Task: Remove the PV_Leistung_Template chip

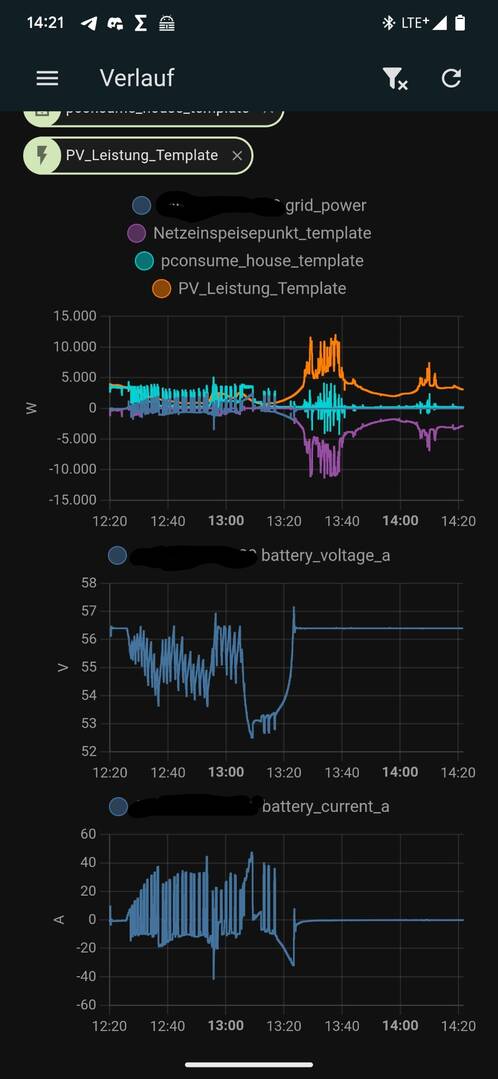Action: pos(237,156)
